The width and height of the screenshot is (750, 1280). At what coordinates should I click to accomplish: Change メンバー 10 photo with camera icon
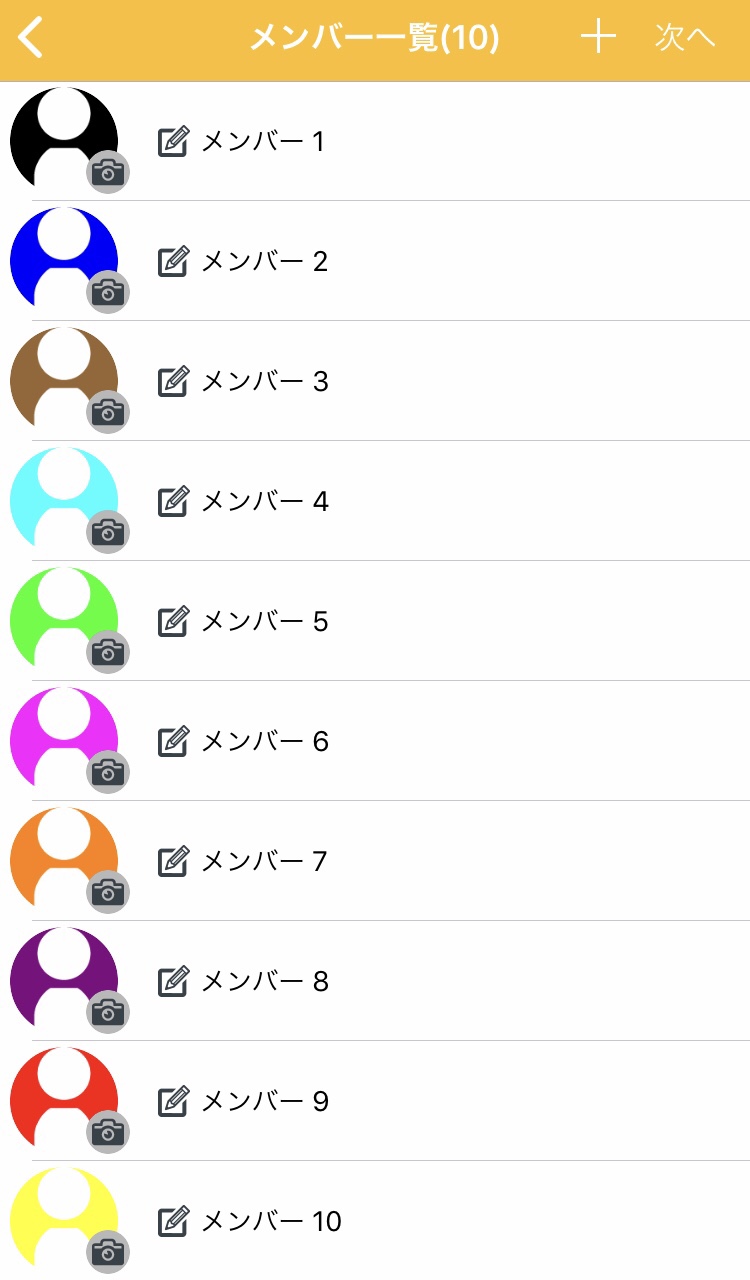pos(108,1252)
